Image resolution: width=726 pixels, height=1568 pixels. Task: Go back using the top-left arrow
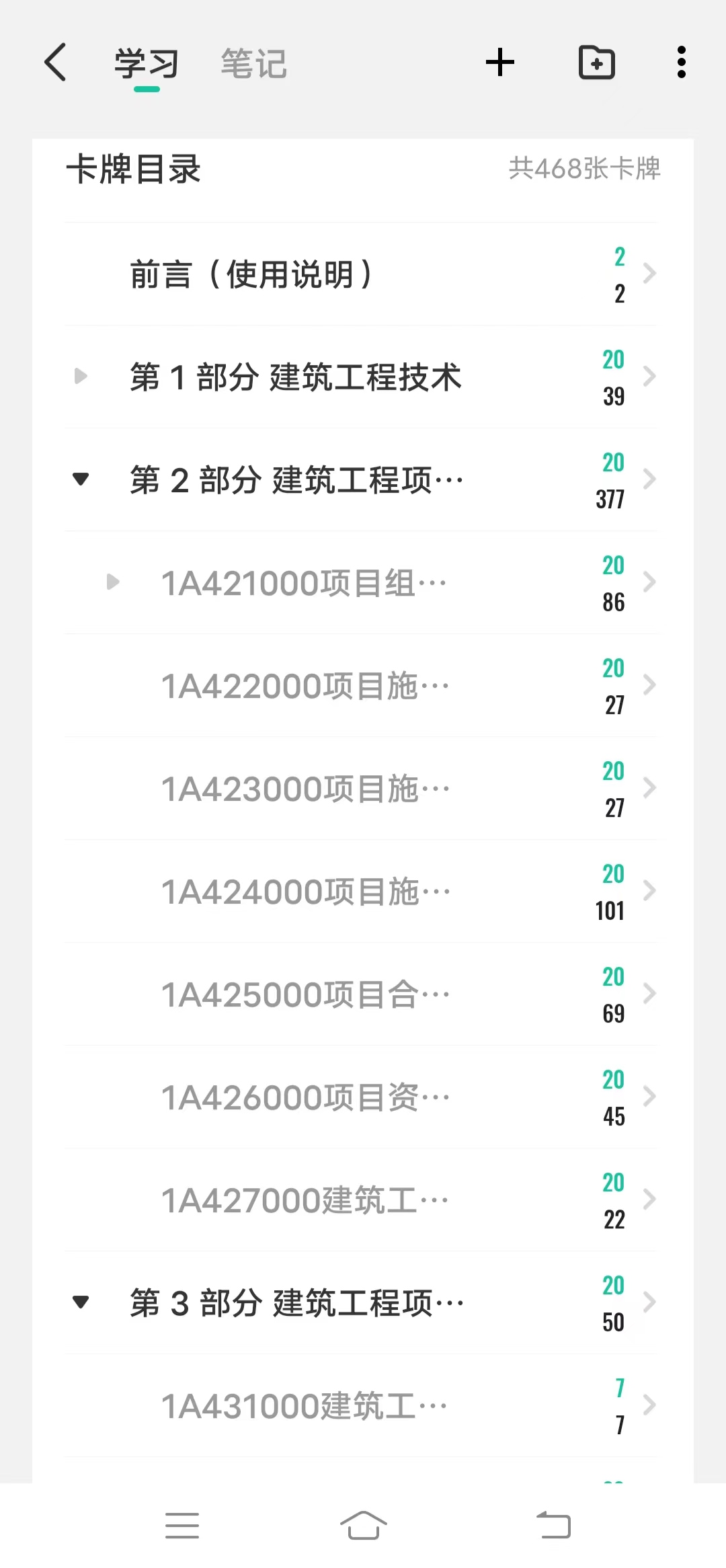tap(56, 63)
